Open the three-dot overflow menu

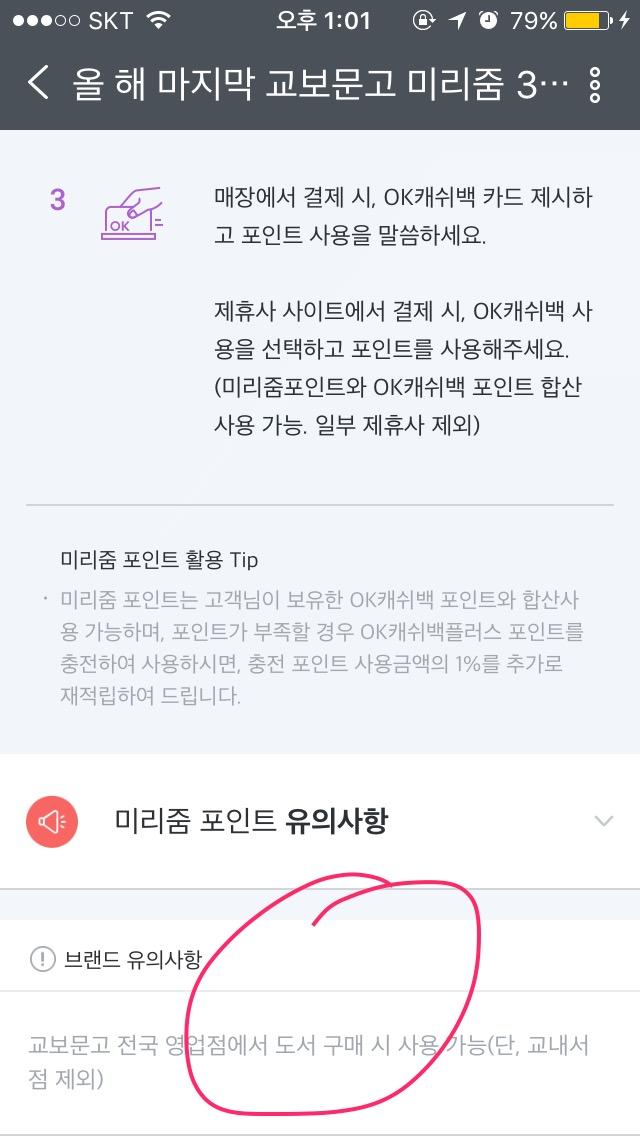[x=595, y=85]
